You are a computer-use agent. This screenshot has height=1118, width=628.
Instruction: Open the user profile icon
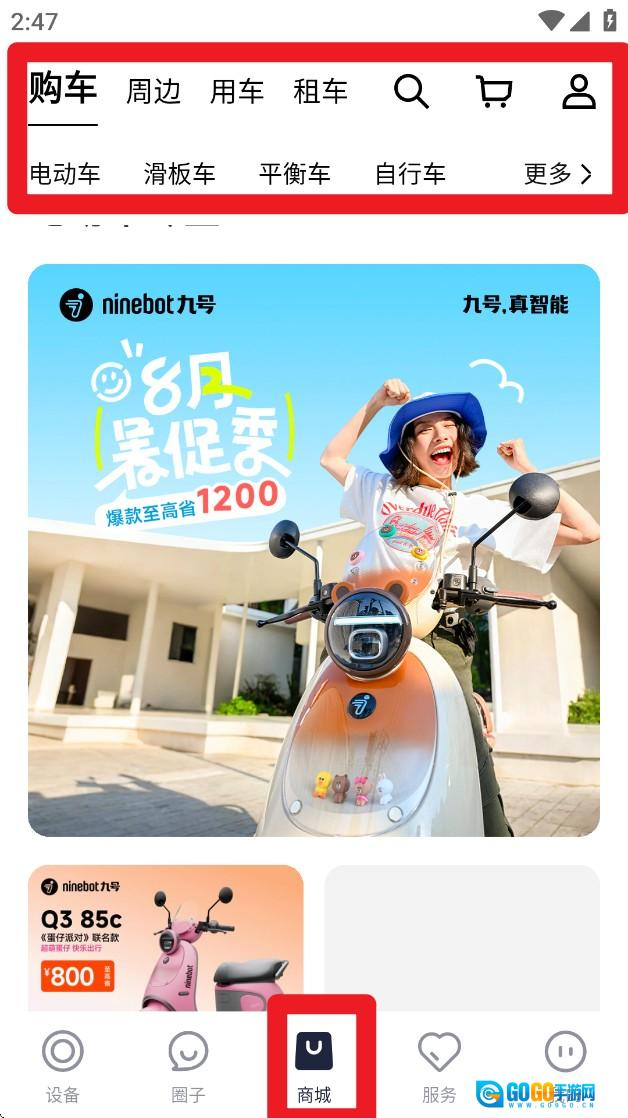click(578, 92)
